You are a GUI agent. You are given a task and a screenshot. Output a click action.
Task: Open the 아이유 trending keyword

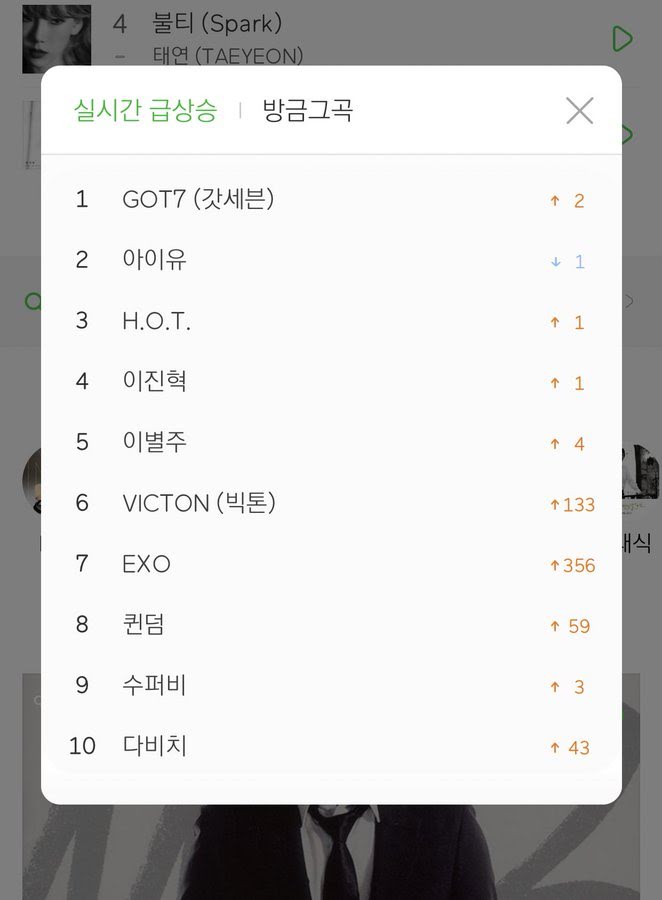pos(154,260)
